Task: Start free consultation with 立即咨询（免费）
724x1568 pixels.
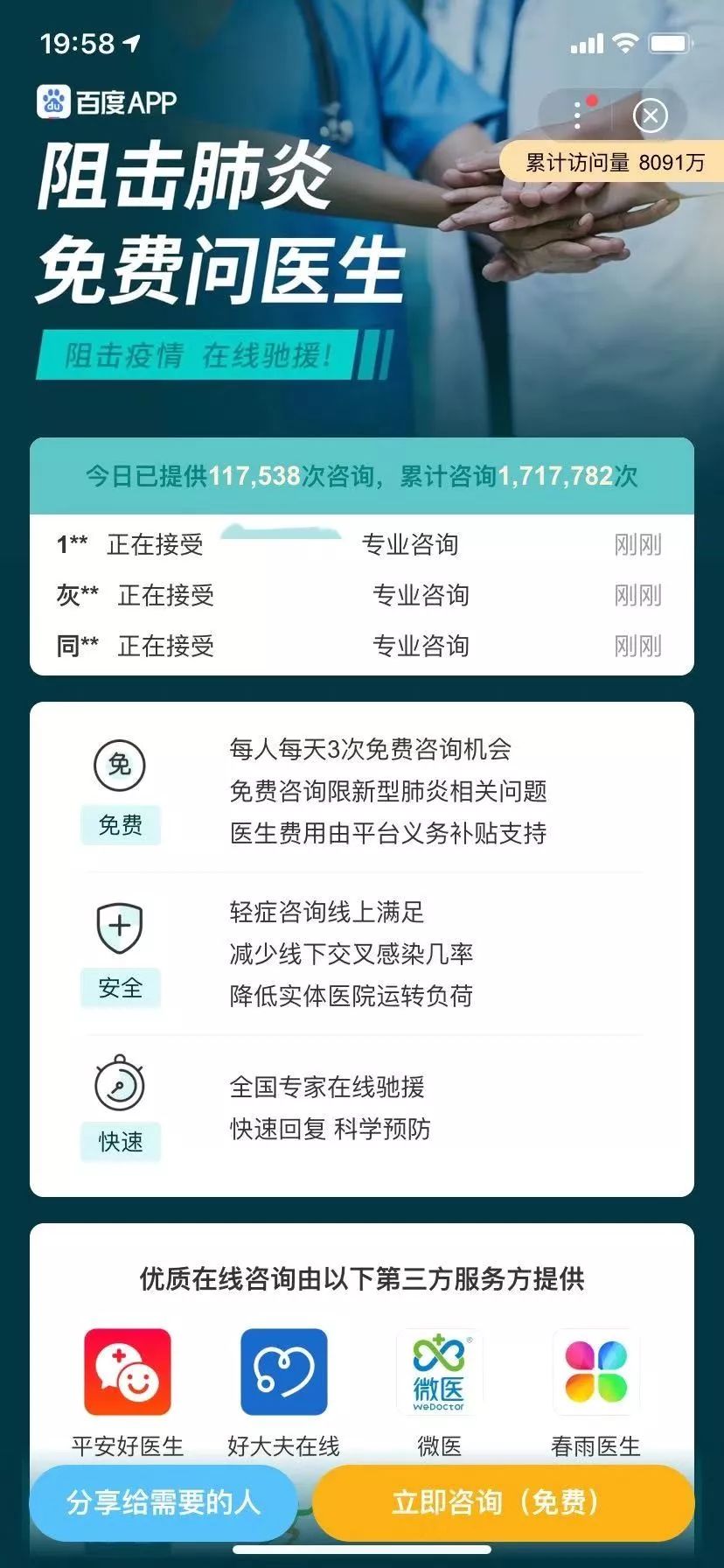Action: point(502,1502)
